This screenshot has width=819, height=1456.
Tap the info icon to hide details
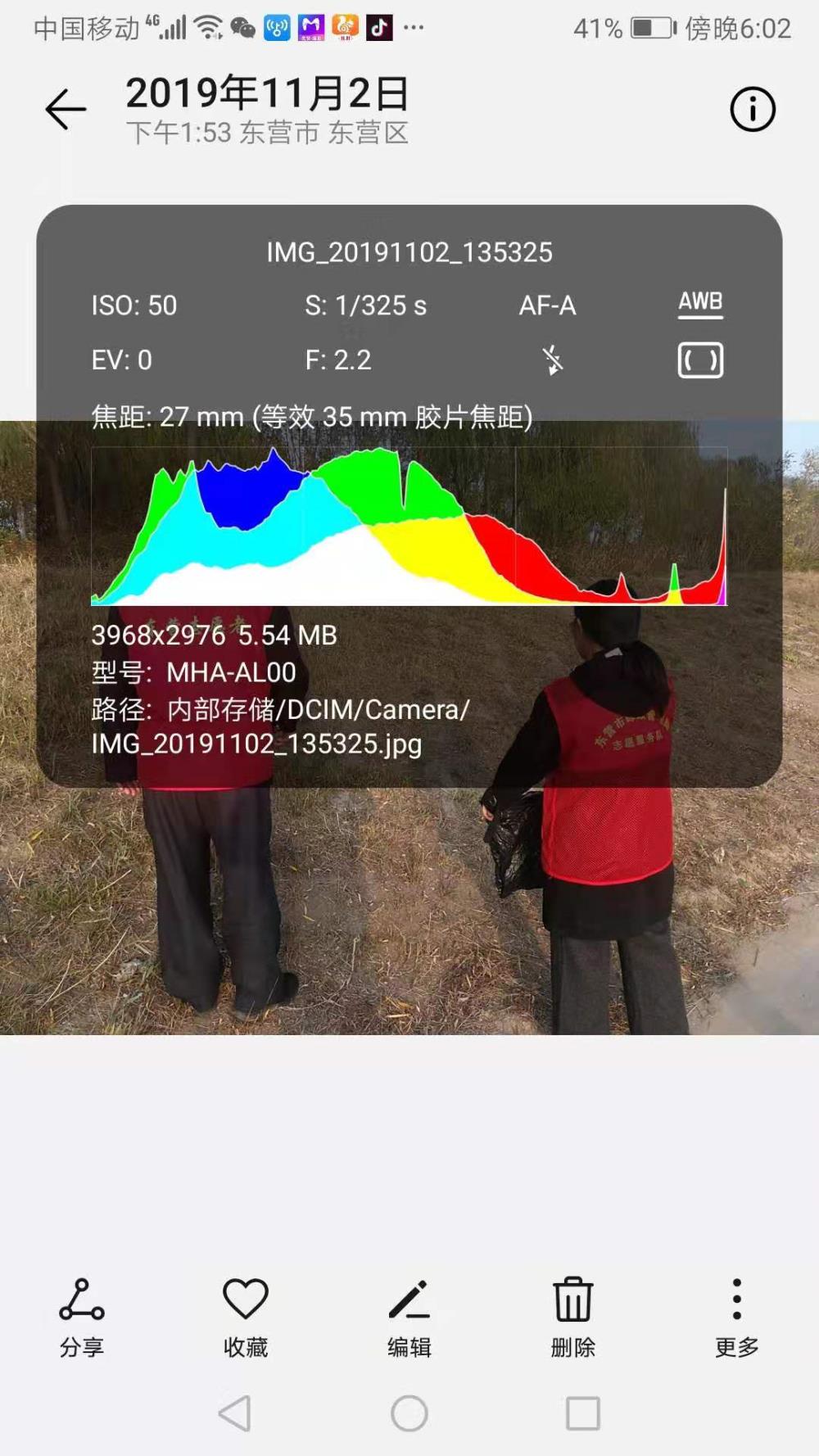point(753,110)
